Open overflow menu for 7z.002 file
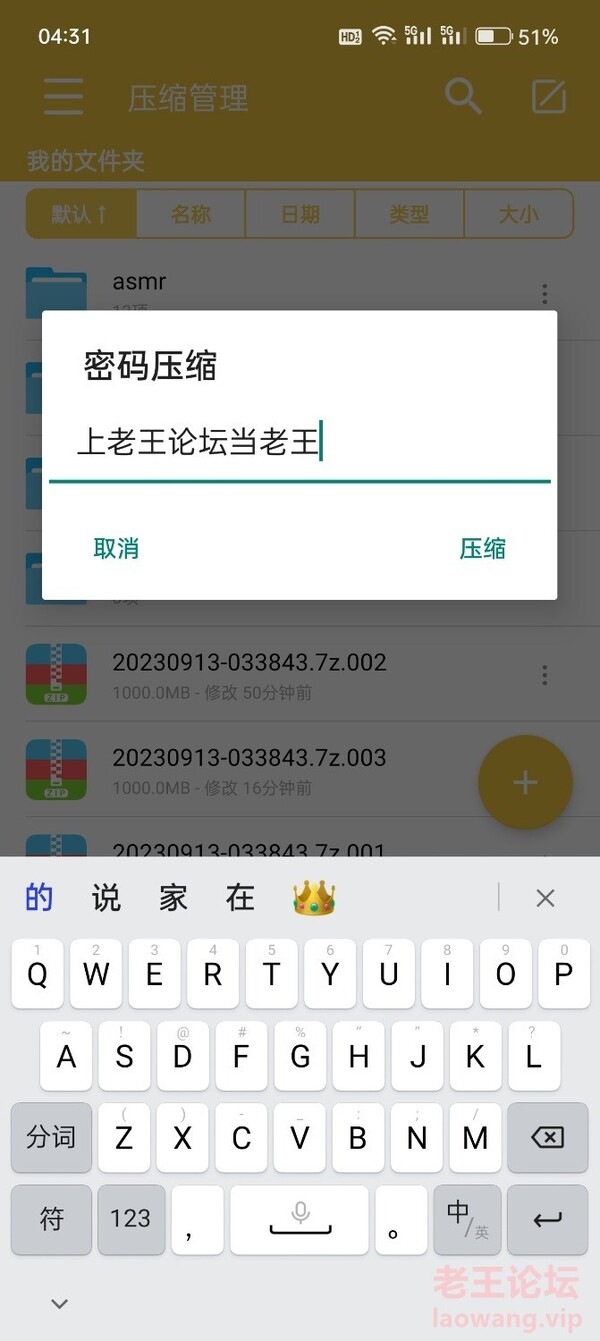 [x=545, y=675]
